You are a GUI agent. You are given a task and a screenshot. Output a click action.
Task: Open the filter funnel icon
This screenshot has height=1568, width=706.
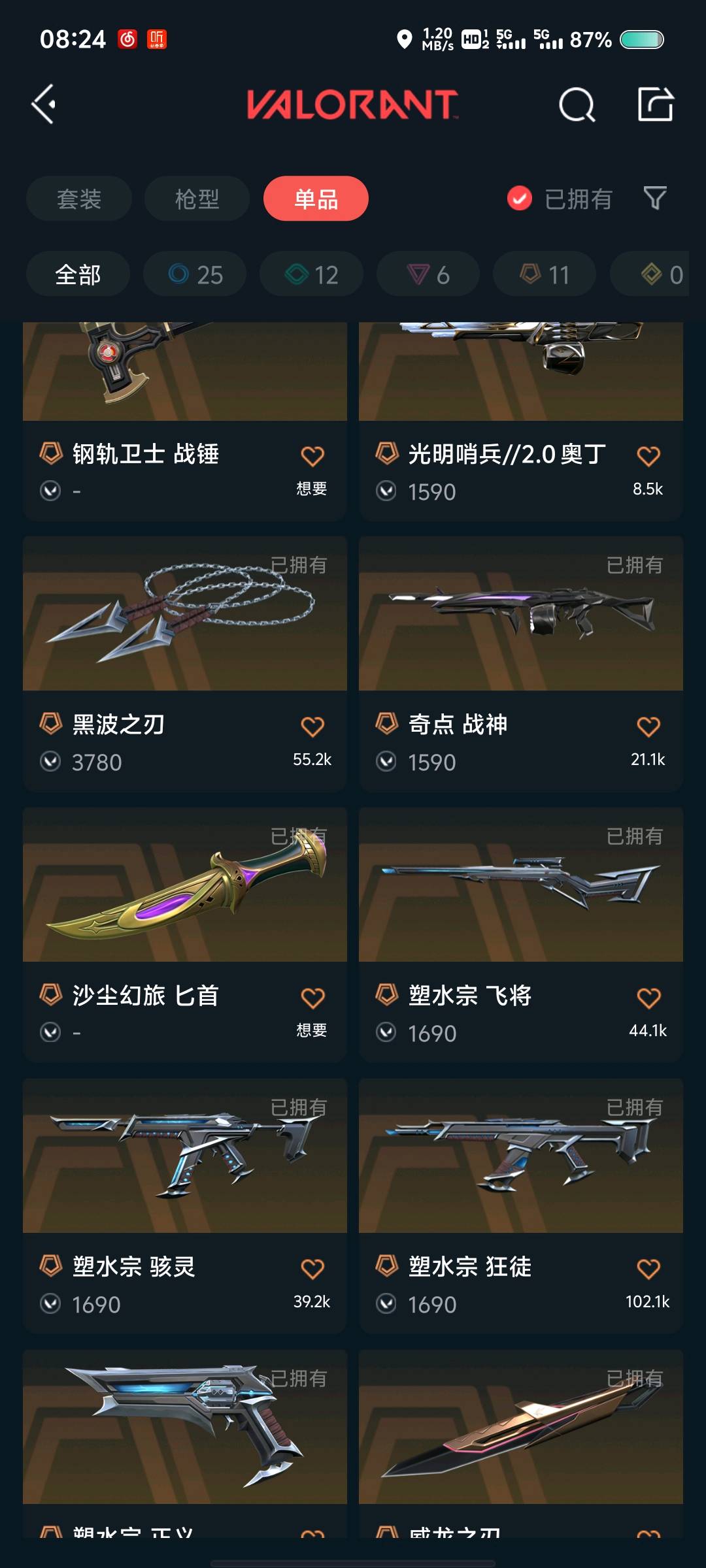click(x=655, y=198)
